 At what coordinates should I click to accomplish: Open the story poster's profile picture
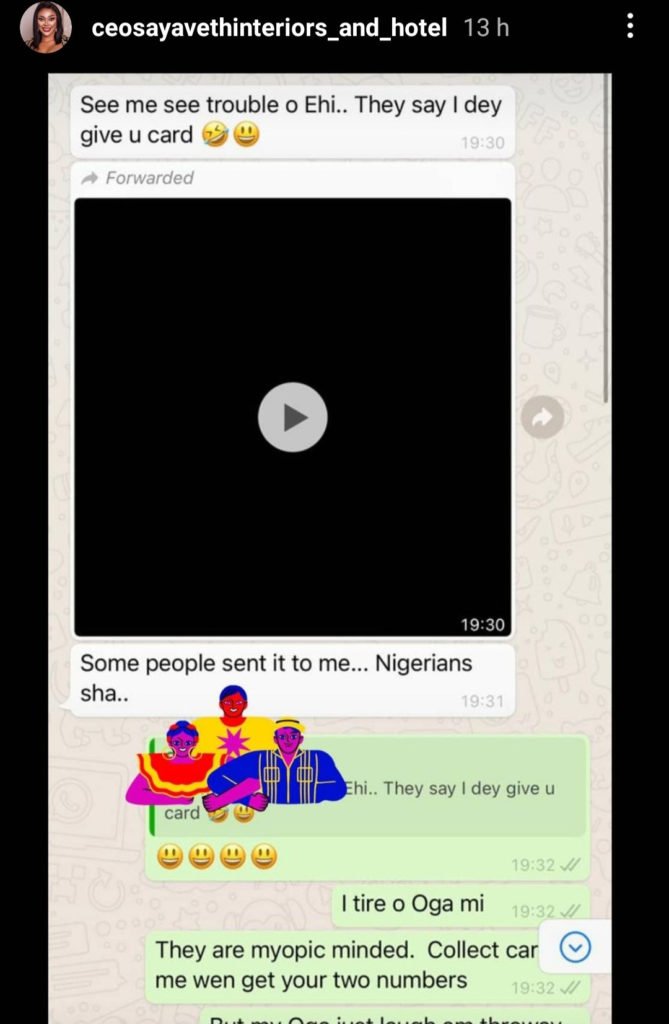pos(45,27)
